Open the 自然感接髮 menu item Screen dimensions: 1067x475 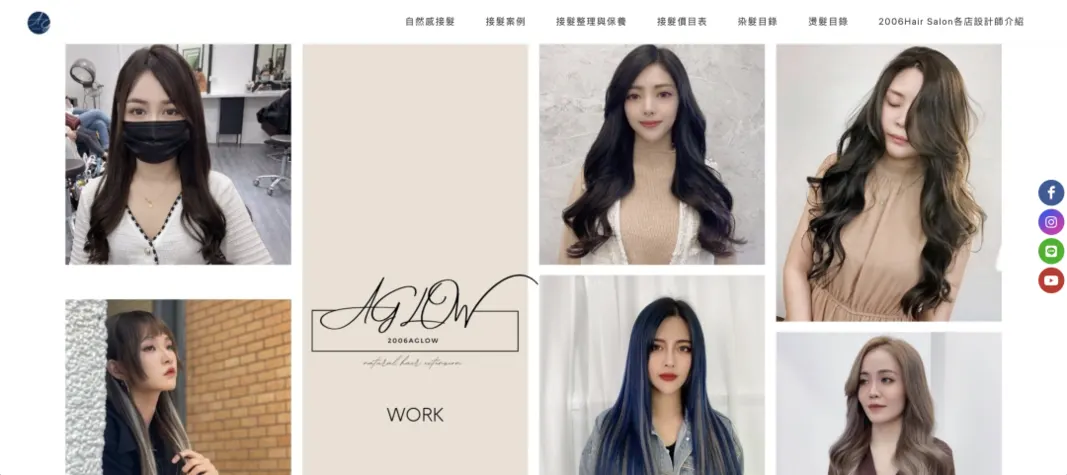(430, 21)
